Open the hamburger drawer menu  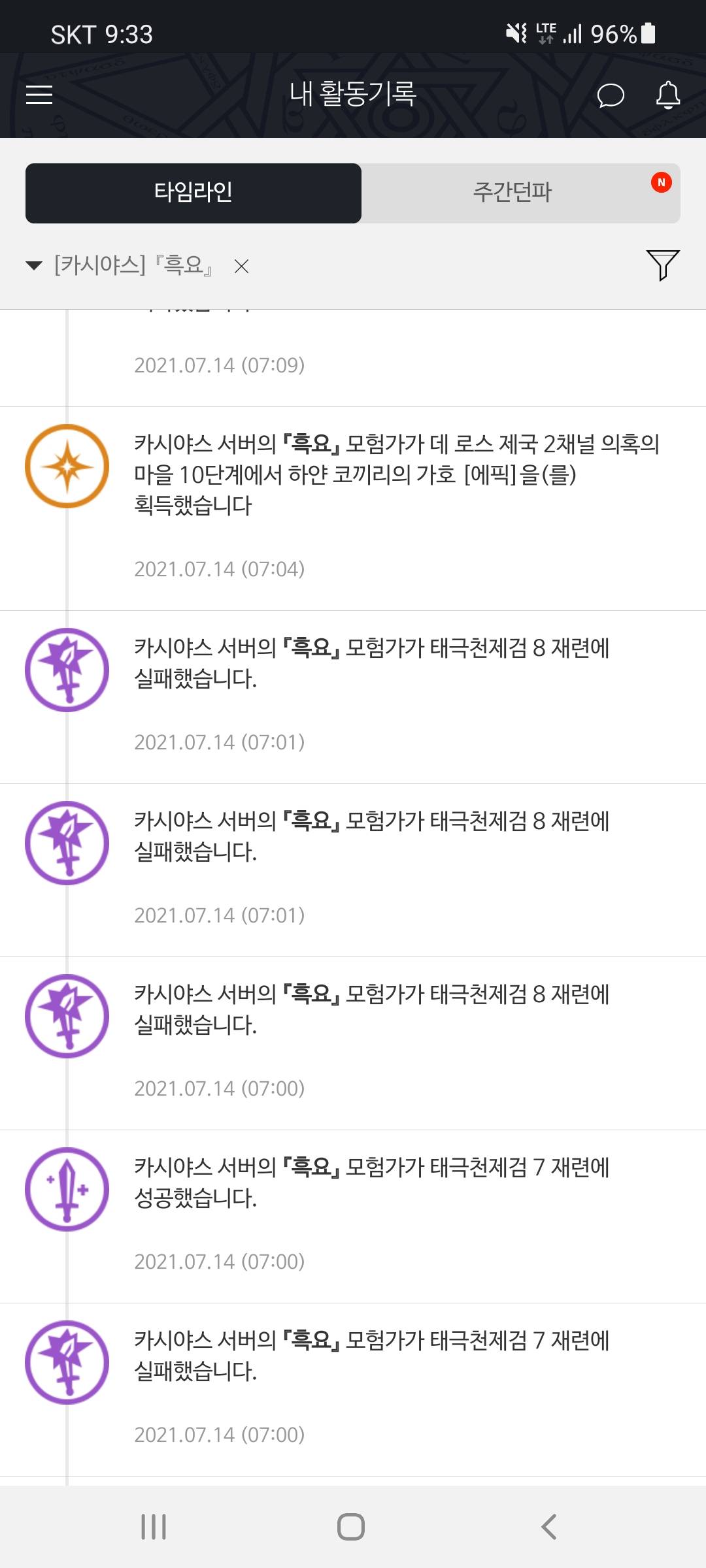click(39, 95)
